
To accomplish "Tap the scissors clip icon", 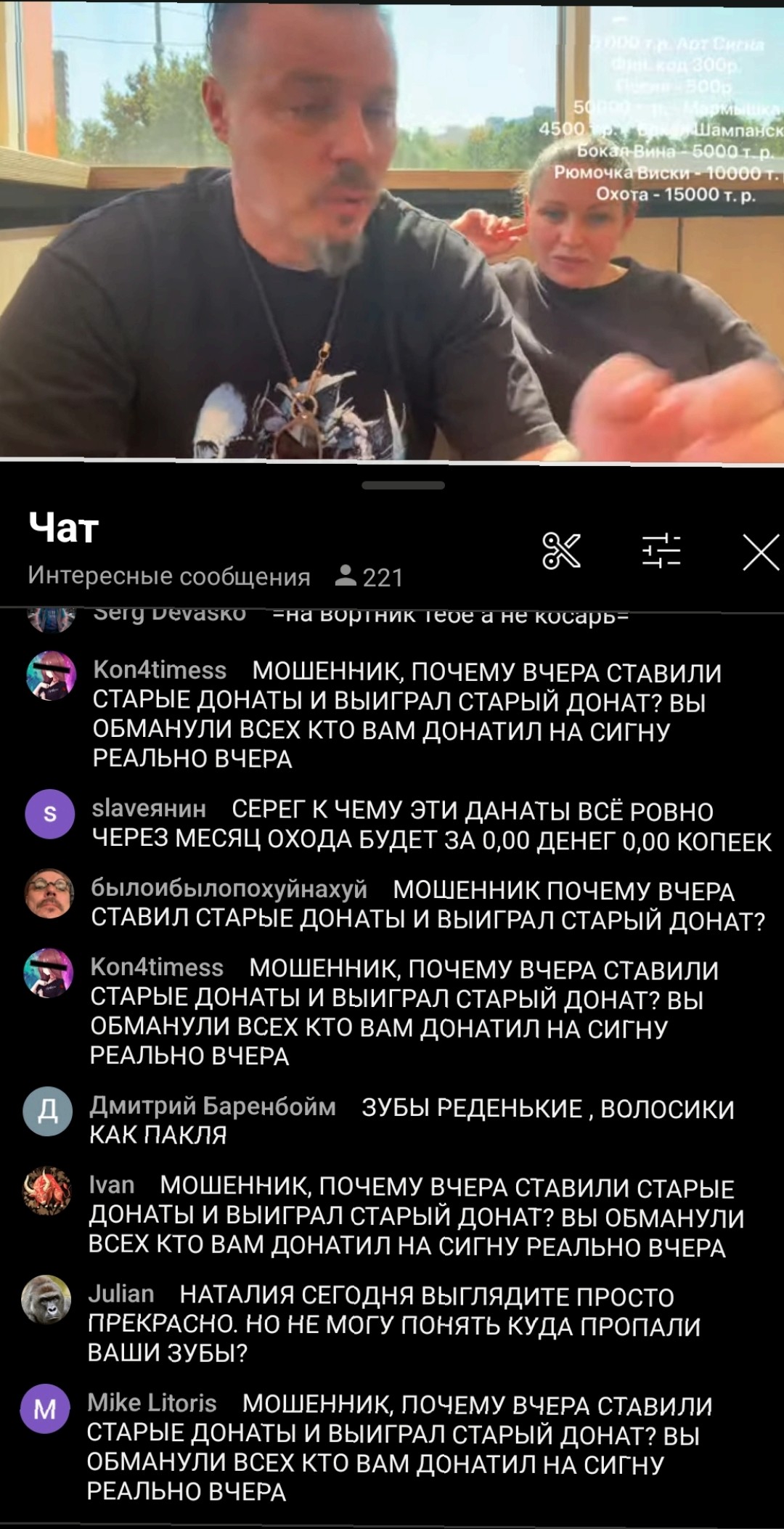I will (561, 551).
